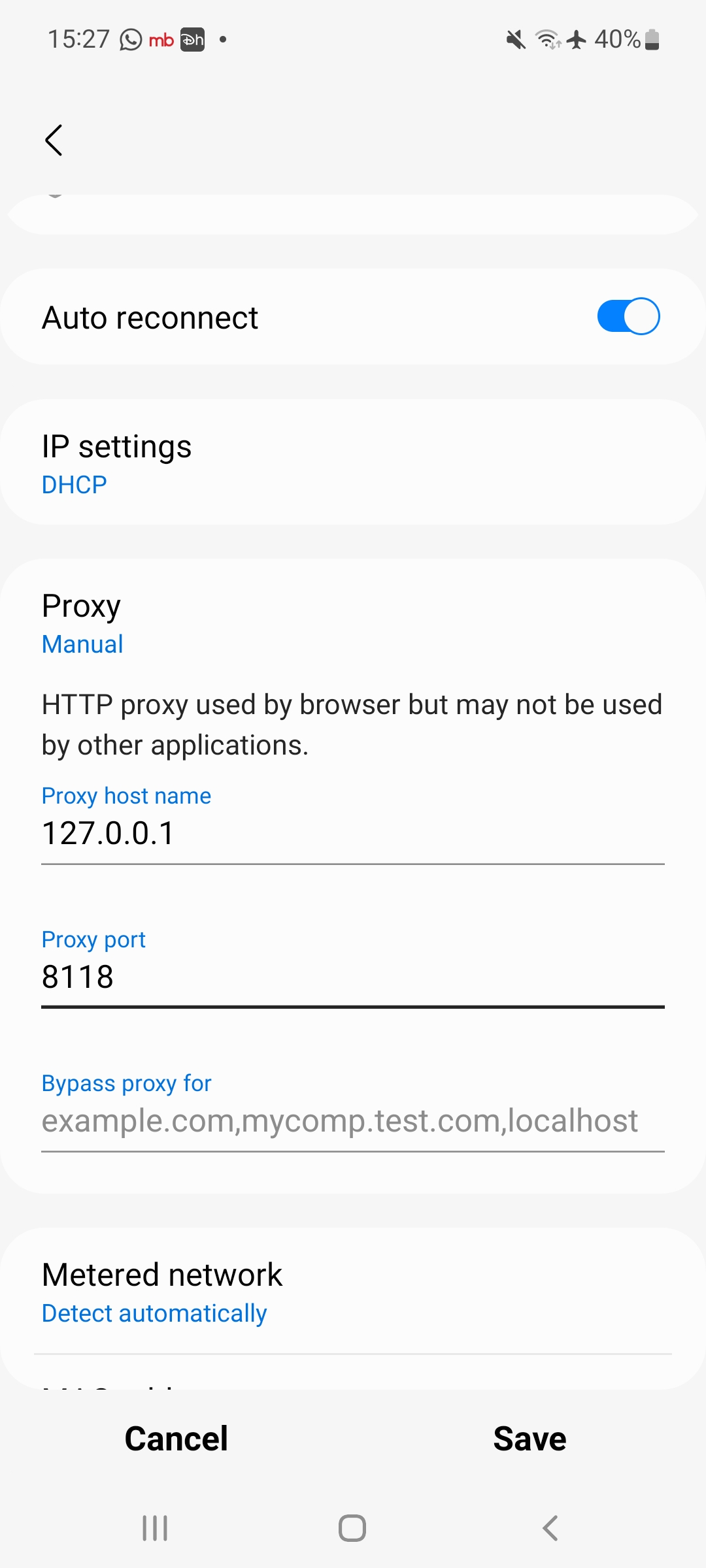Toggle the Auto reconnect switch
The height and width of the screenshot is (1568, 706).
[628, 317]
